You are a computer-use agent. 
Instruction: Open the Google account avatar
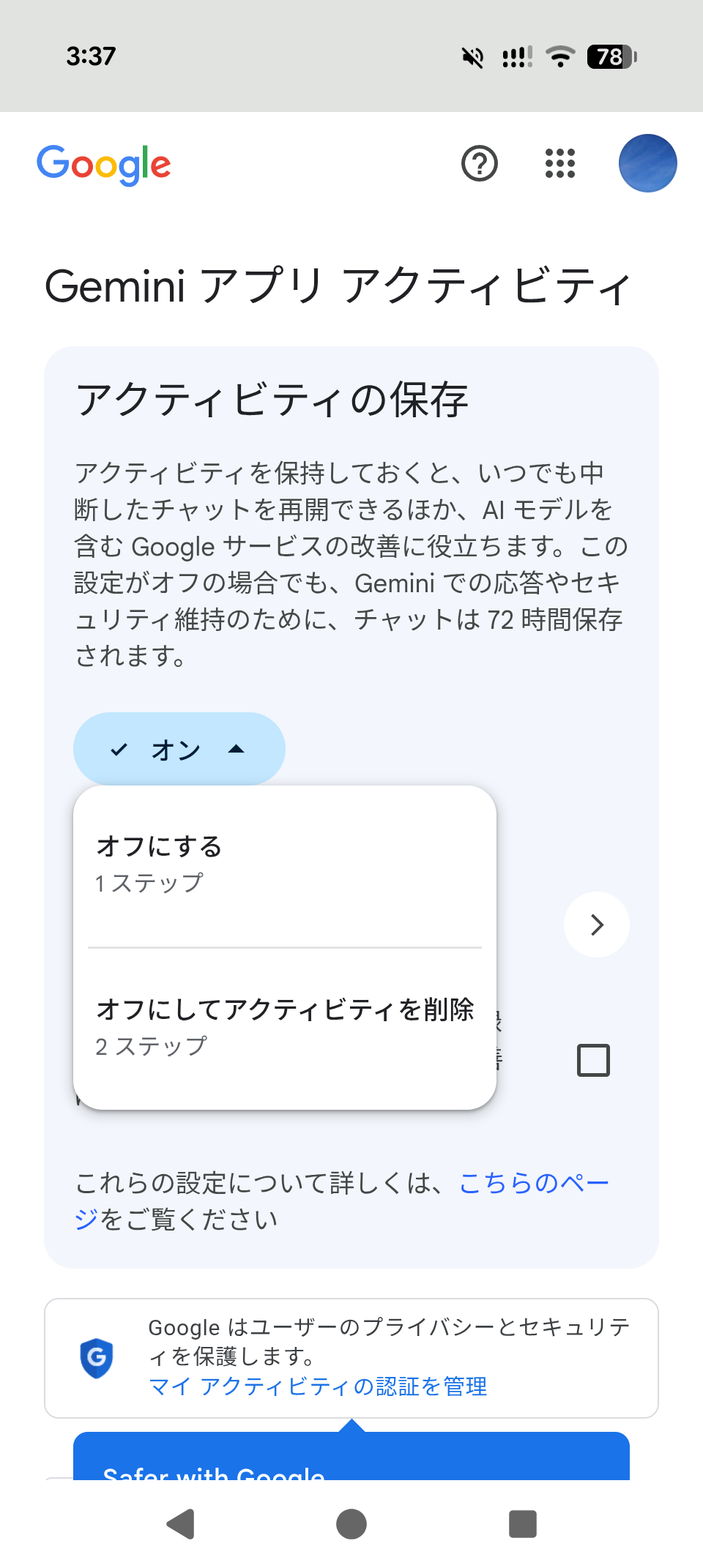point(647,163)
